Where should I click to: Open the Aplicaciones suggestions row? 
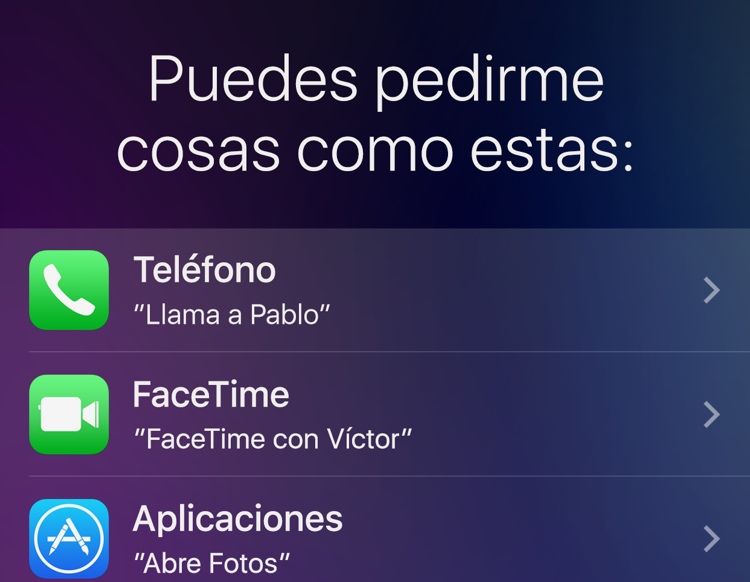click(375, 538)
